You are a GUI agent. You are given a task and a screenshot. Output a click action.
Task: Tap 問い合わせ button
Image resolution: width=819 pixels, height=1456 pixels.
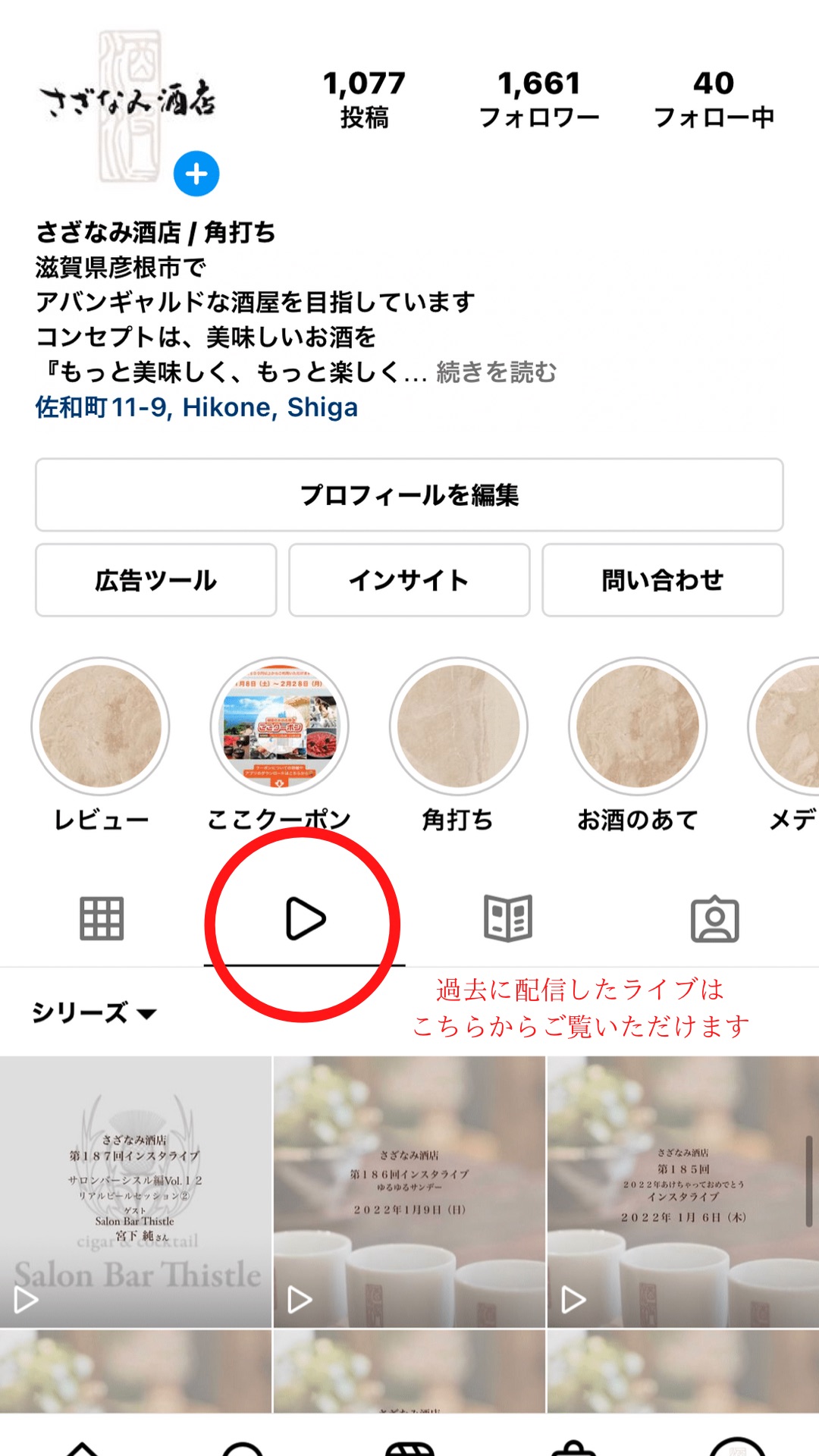click(x=662, y=580)
